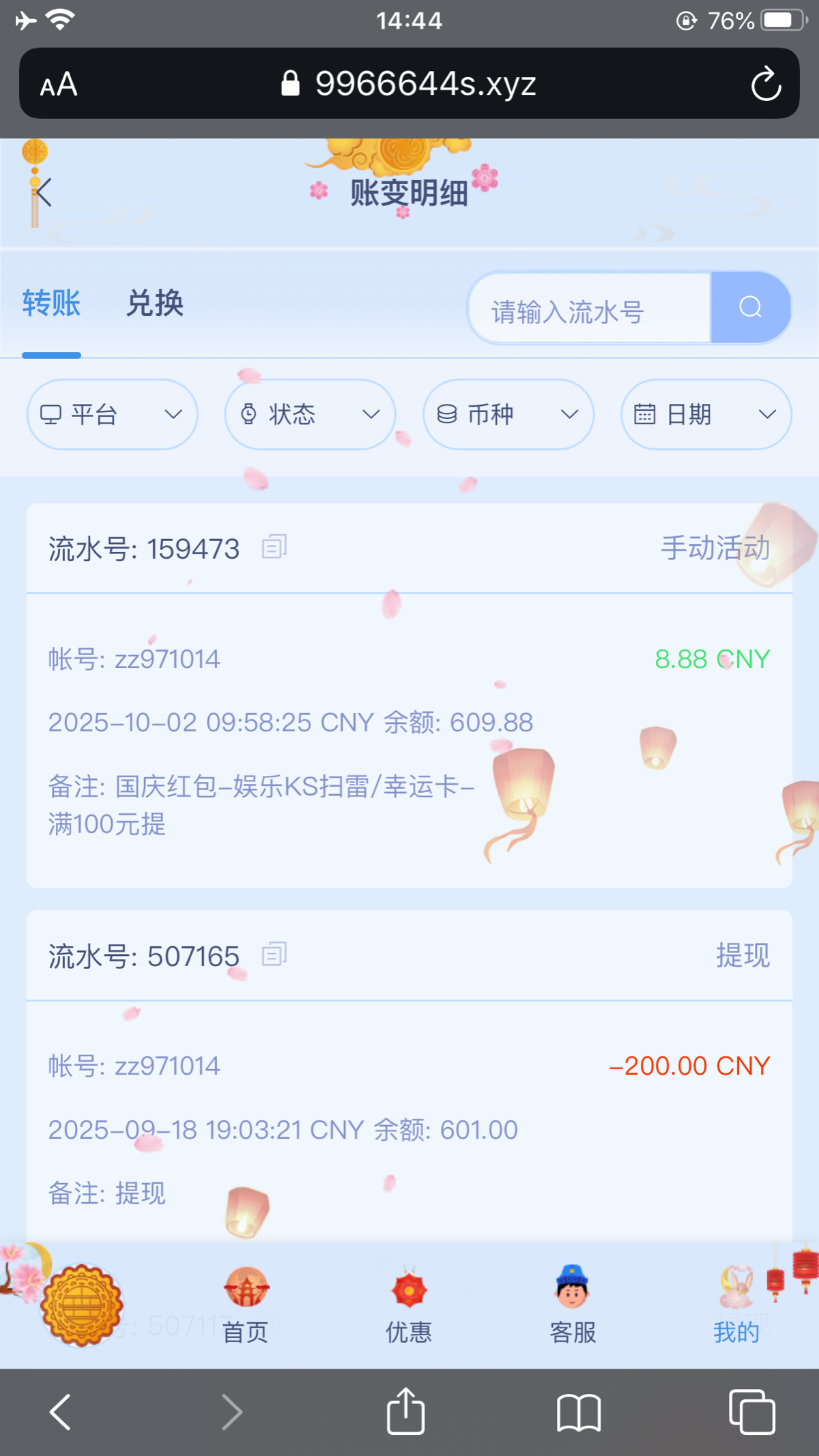Expand the 平台 filter dropdown
Image resolution: width=819 pixels, height=1456 pixels.
click(112, 414)
